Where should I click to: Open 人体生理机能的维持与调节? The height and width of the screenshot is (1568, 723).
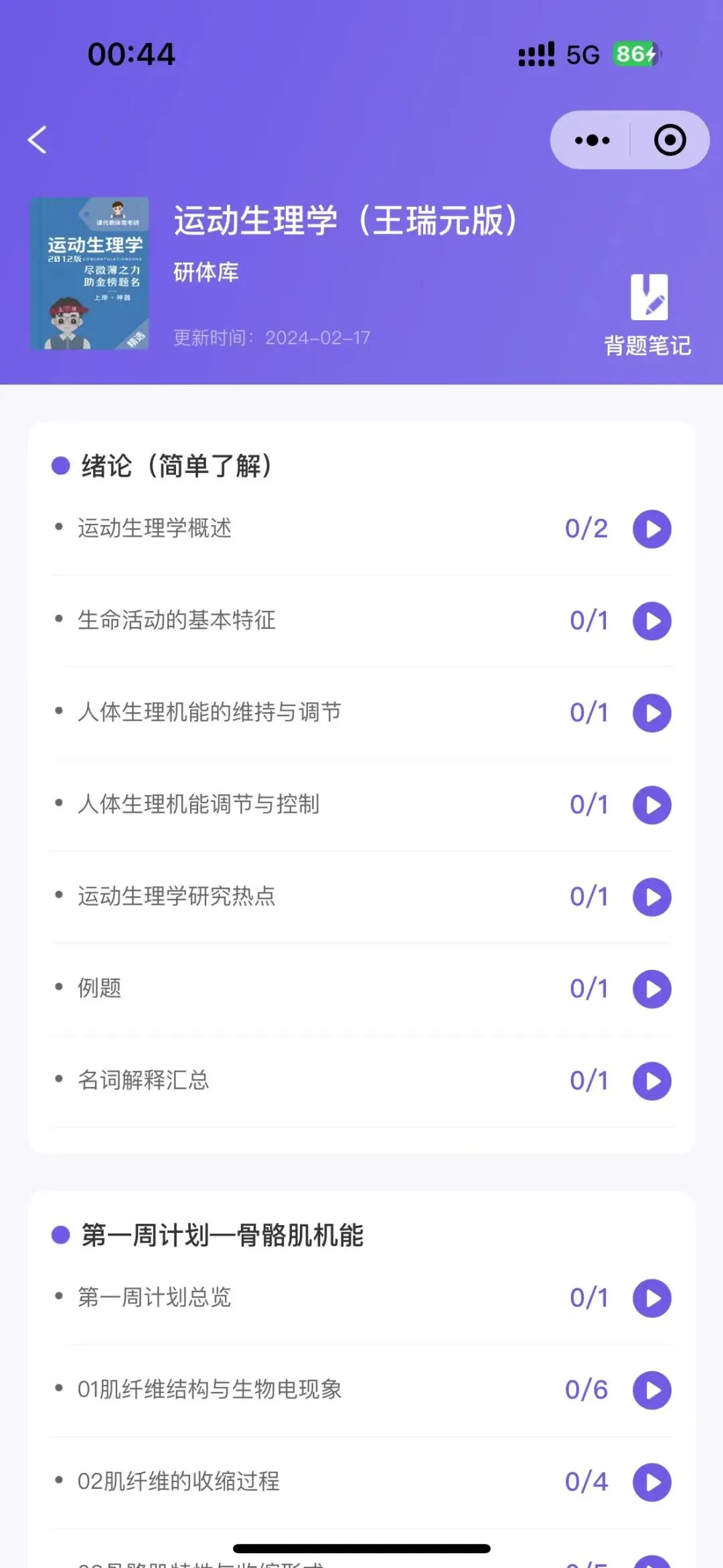210,712
